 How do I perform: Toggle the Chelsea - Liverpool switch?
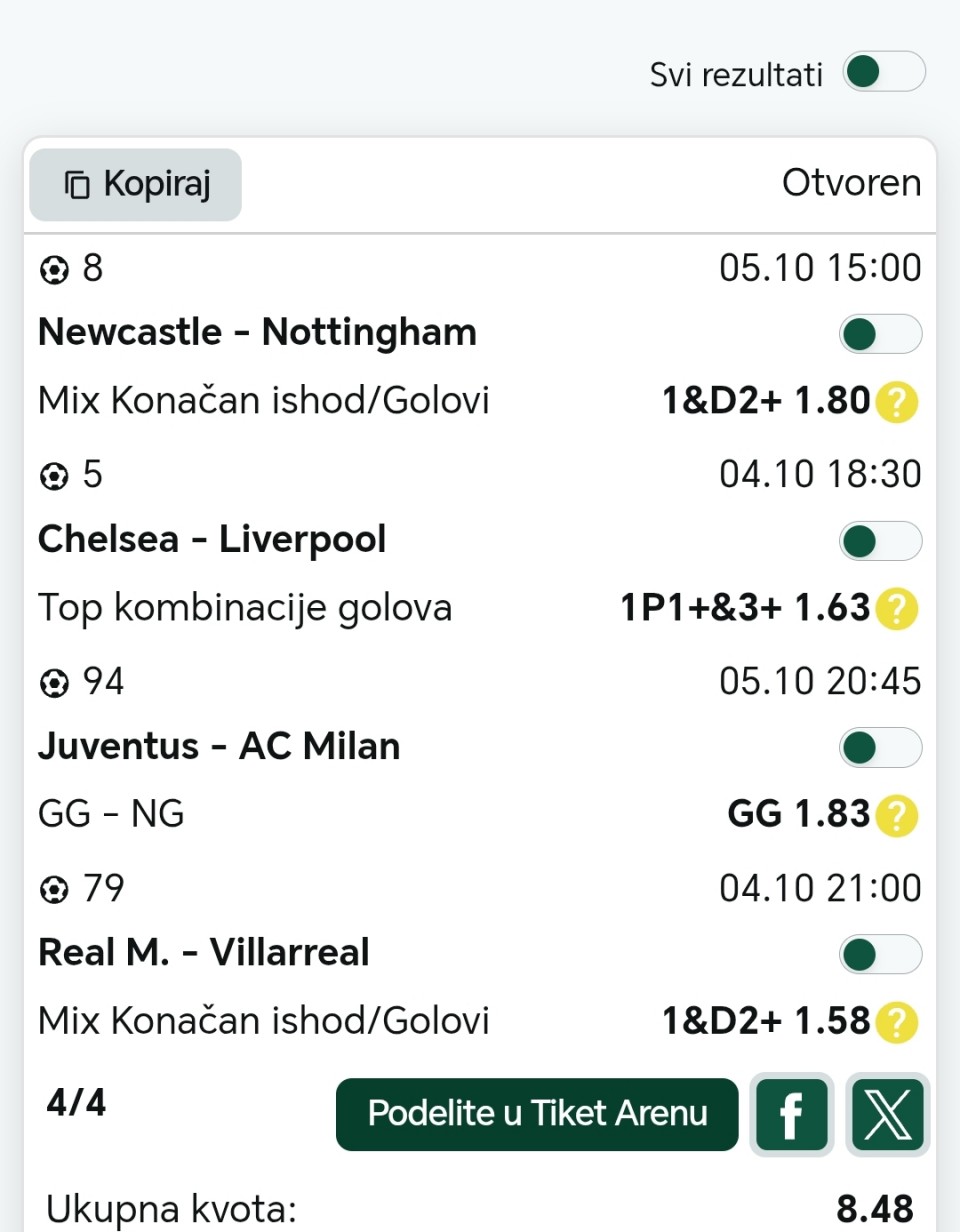coord(880,541)
